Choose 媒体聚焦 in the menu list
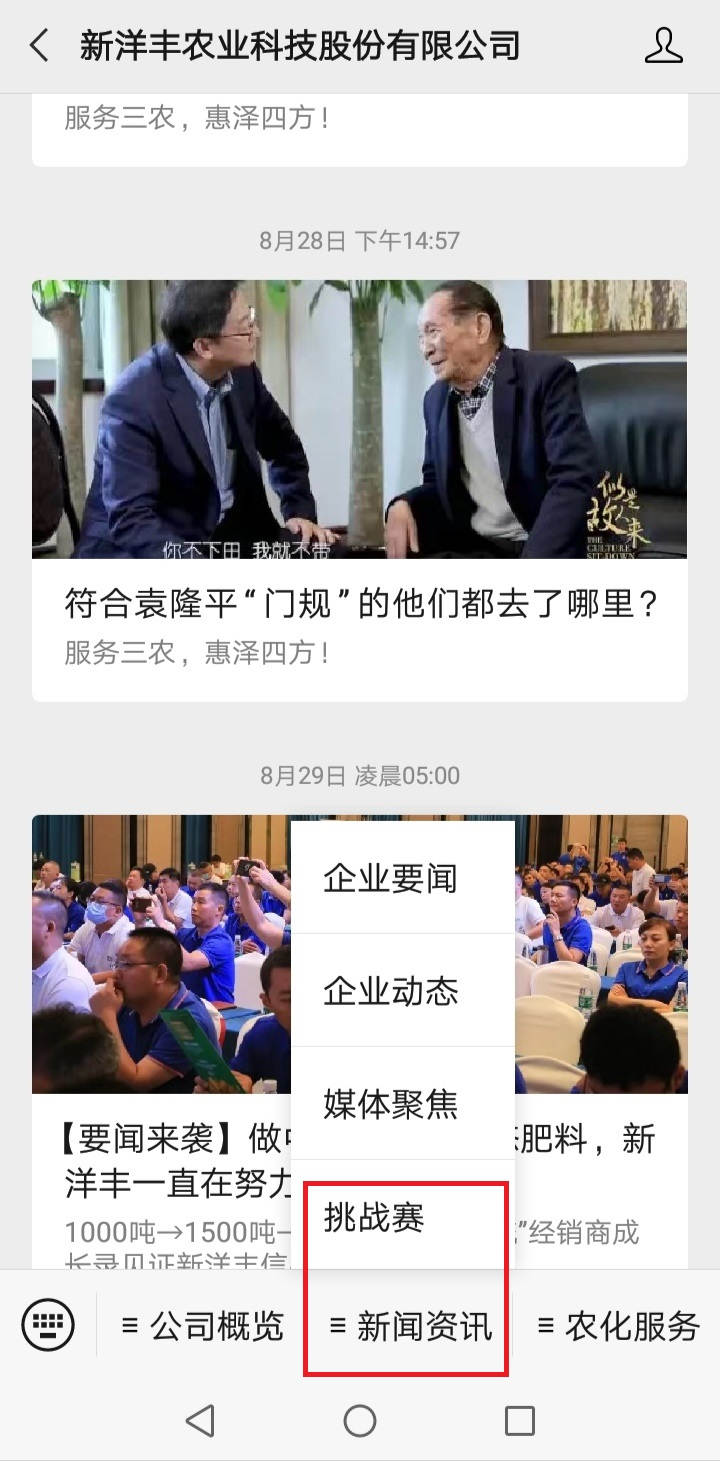 [392, 1105]
